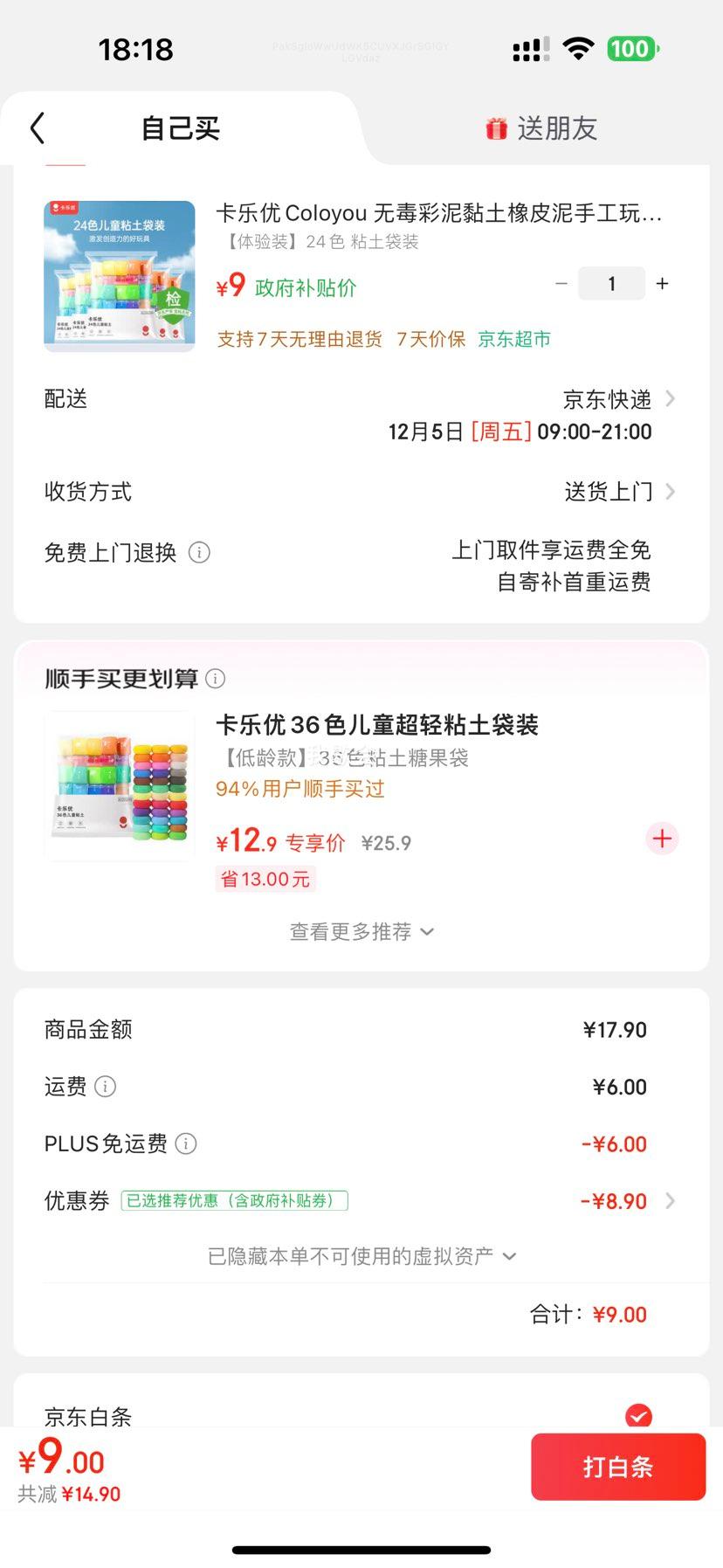The image size is (723, 1568).
Task: Toggle the 京东白条 payment checkmark
Action: 640,1416
